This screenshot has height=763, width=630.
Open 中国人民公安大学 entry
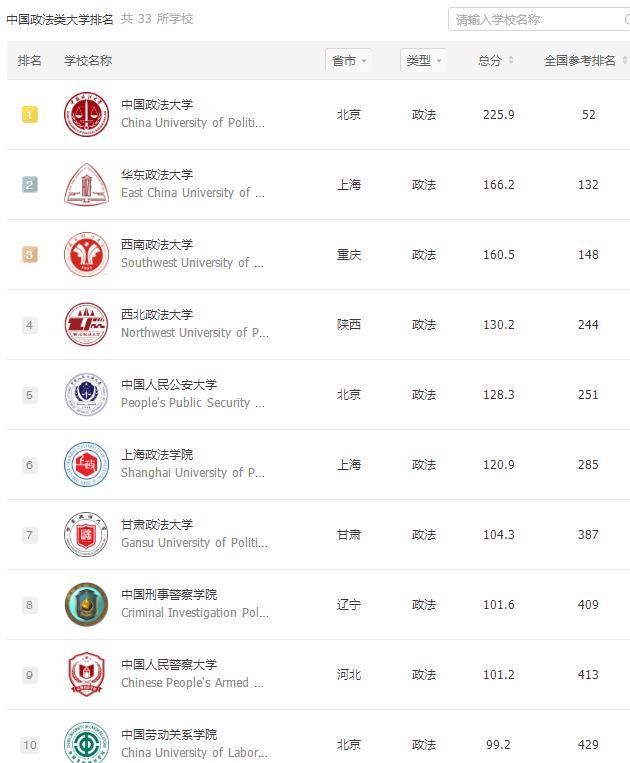tap(168, 385)
